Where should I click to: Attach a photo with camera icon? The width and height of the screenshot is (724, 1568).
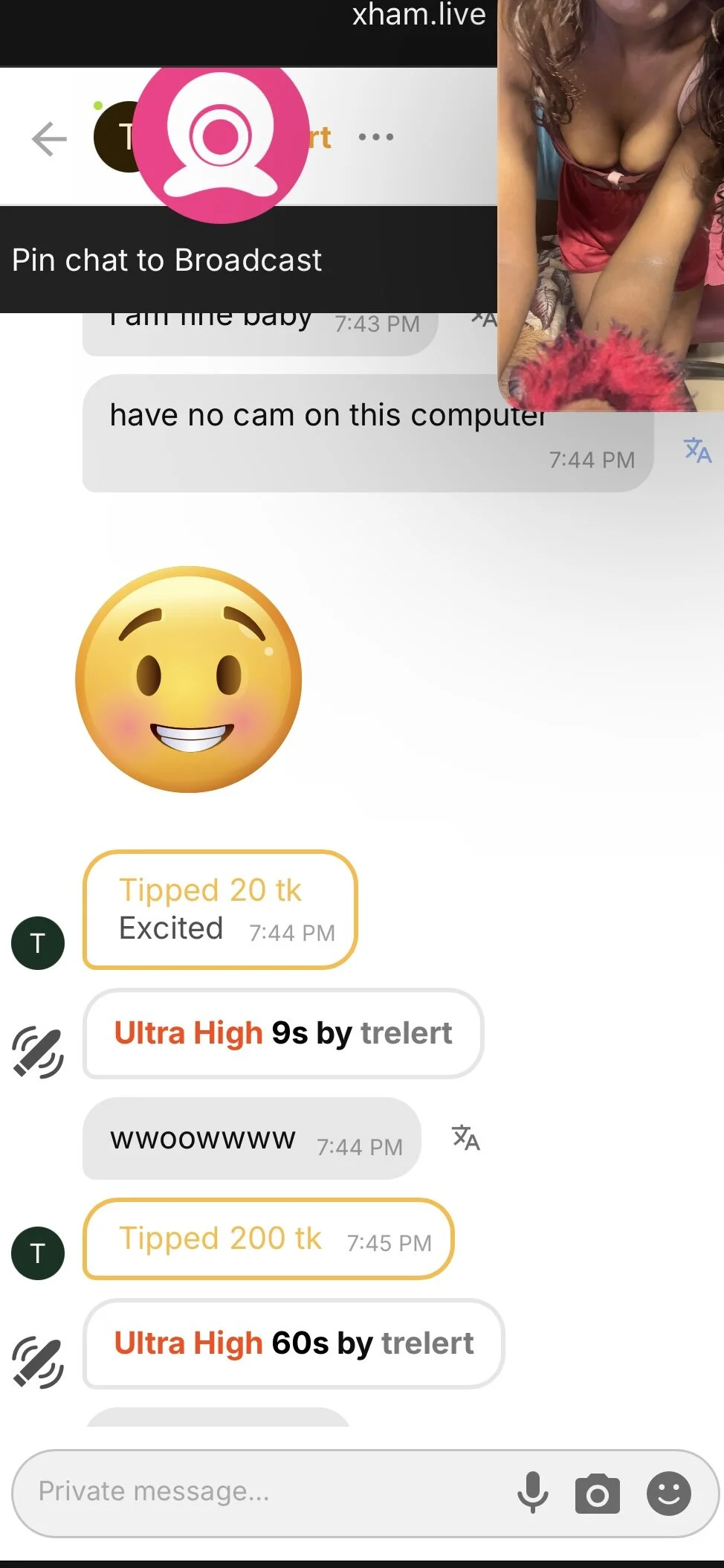597,1493
